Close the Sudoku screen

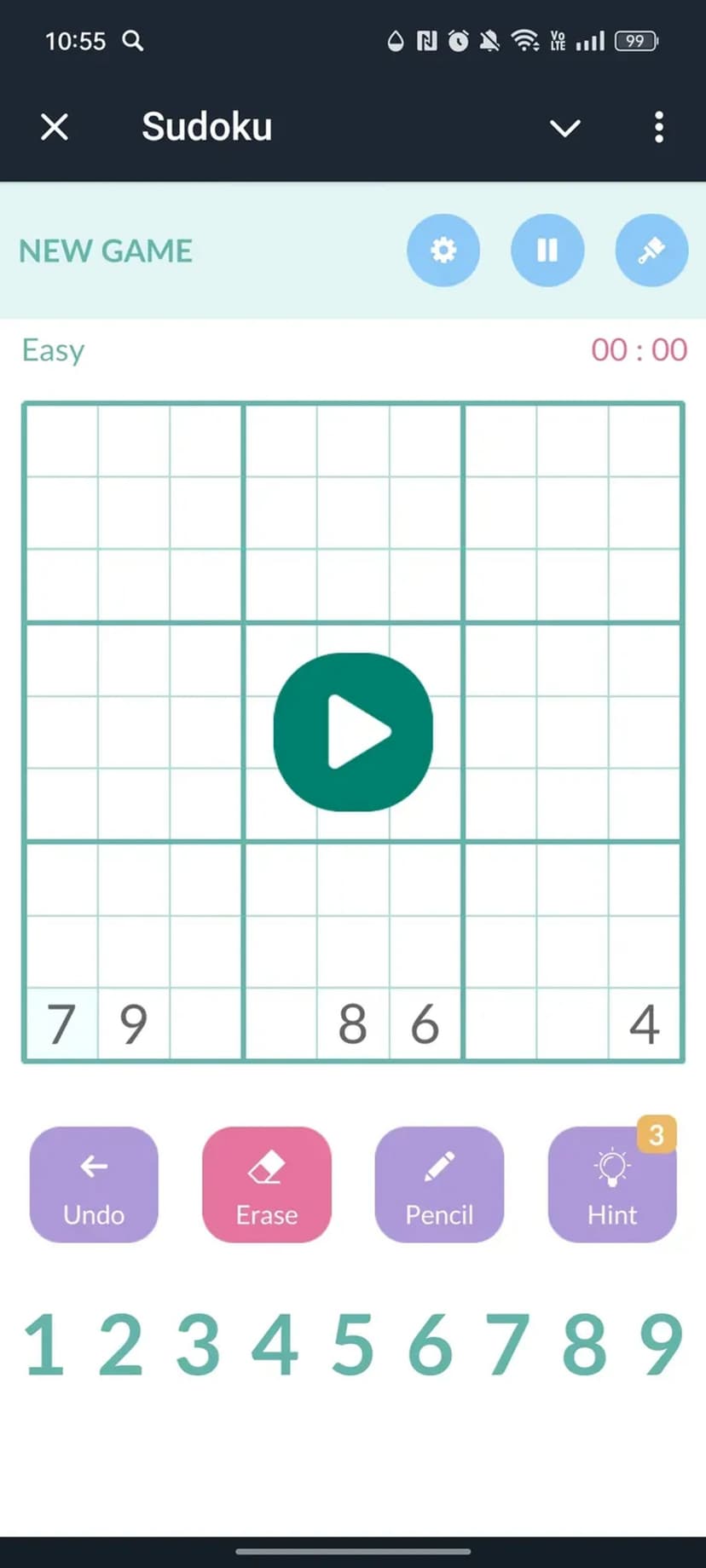click(55, 128)
